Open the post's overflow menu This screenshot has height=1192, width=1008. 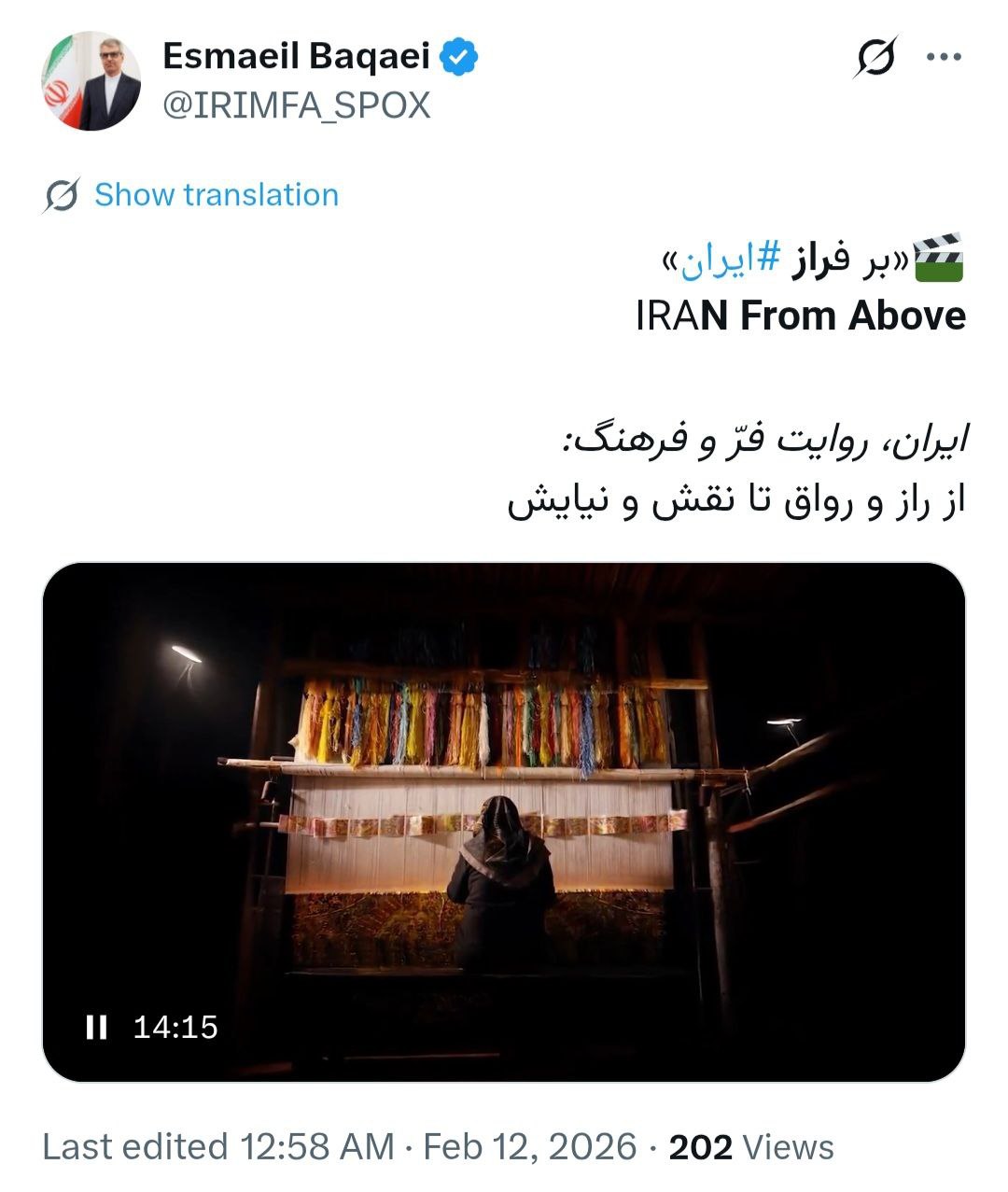943,58
